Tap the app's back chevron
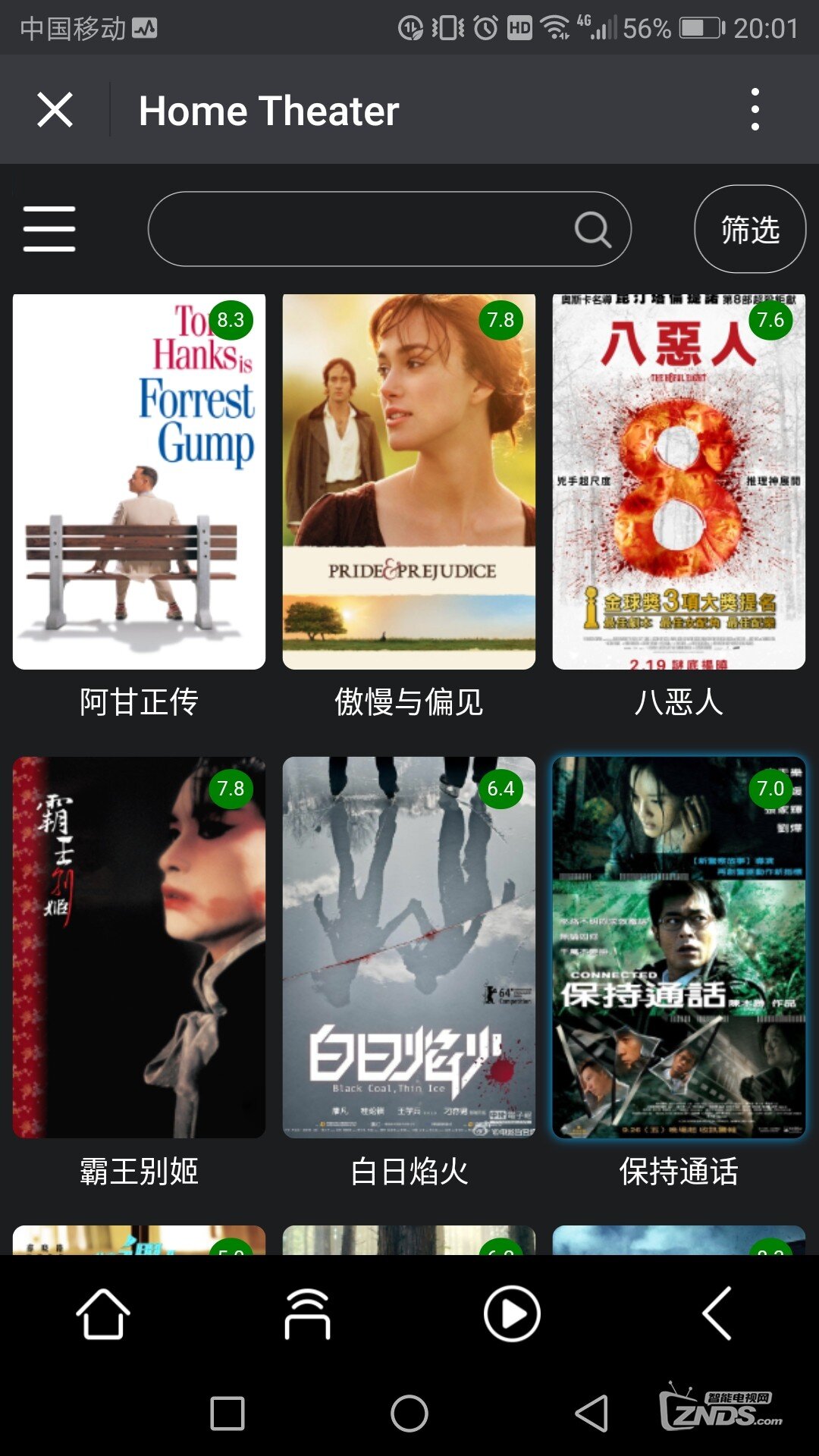 [717, 1314]
